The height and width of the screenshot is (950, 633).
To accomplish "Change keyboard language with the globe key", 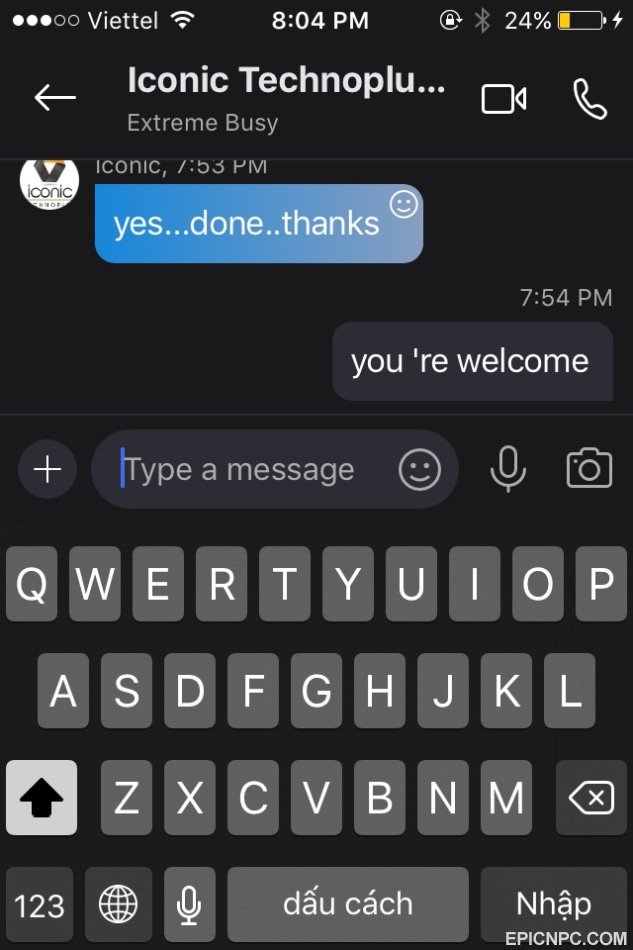I will pyautogui.click(x=118, y=905).
